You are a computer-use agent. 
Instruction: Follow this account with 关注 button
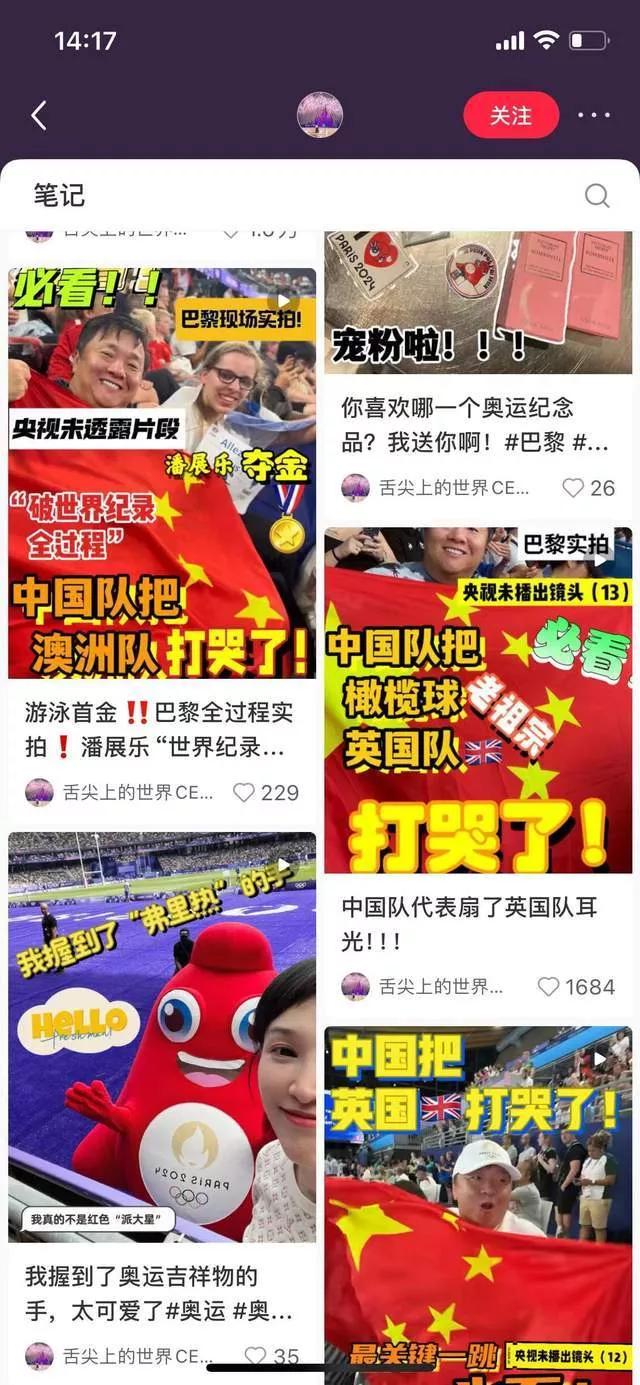[510, 116]
